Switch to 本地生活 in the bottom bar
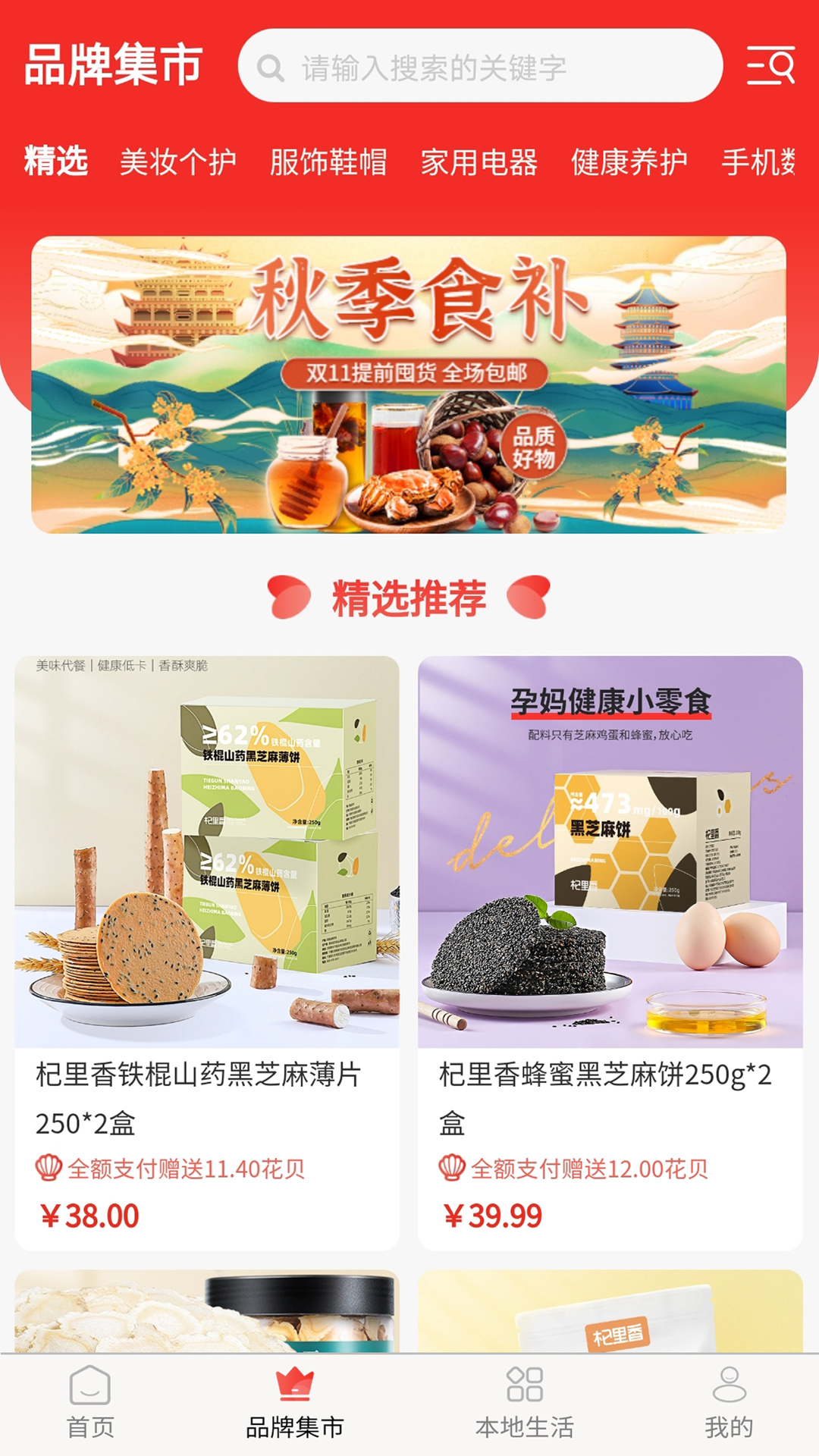Screen dimensions: 819x1456 (x=524, y=1403)
